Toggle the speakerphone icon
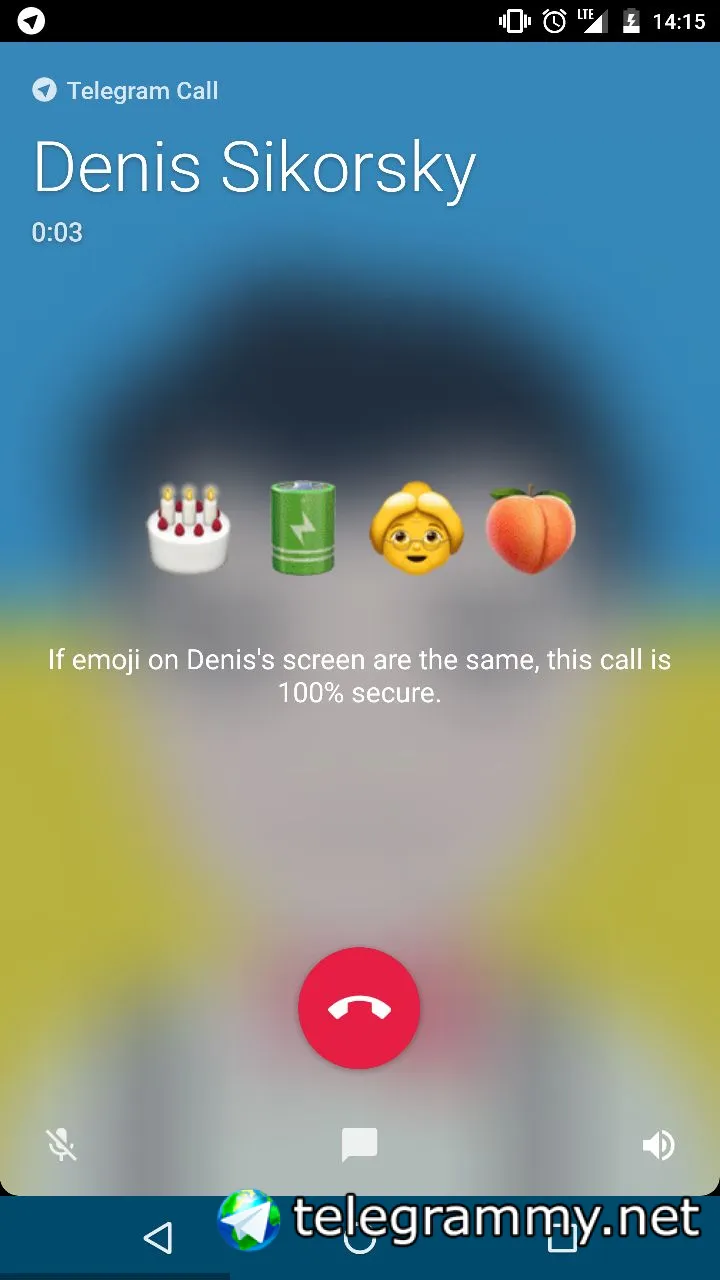This screenshot has height=1280, width=720. click(x=658, y=1145)
